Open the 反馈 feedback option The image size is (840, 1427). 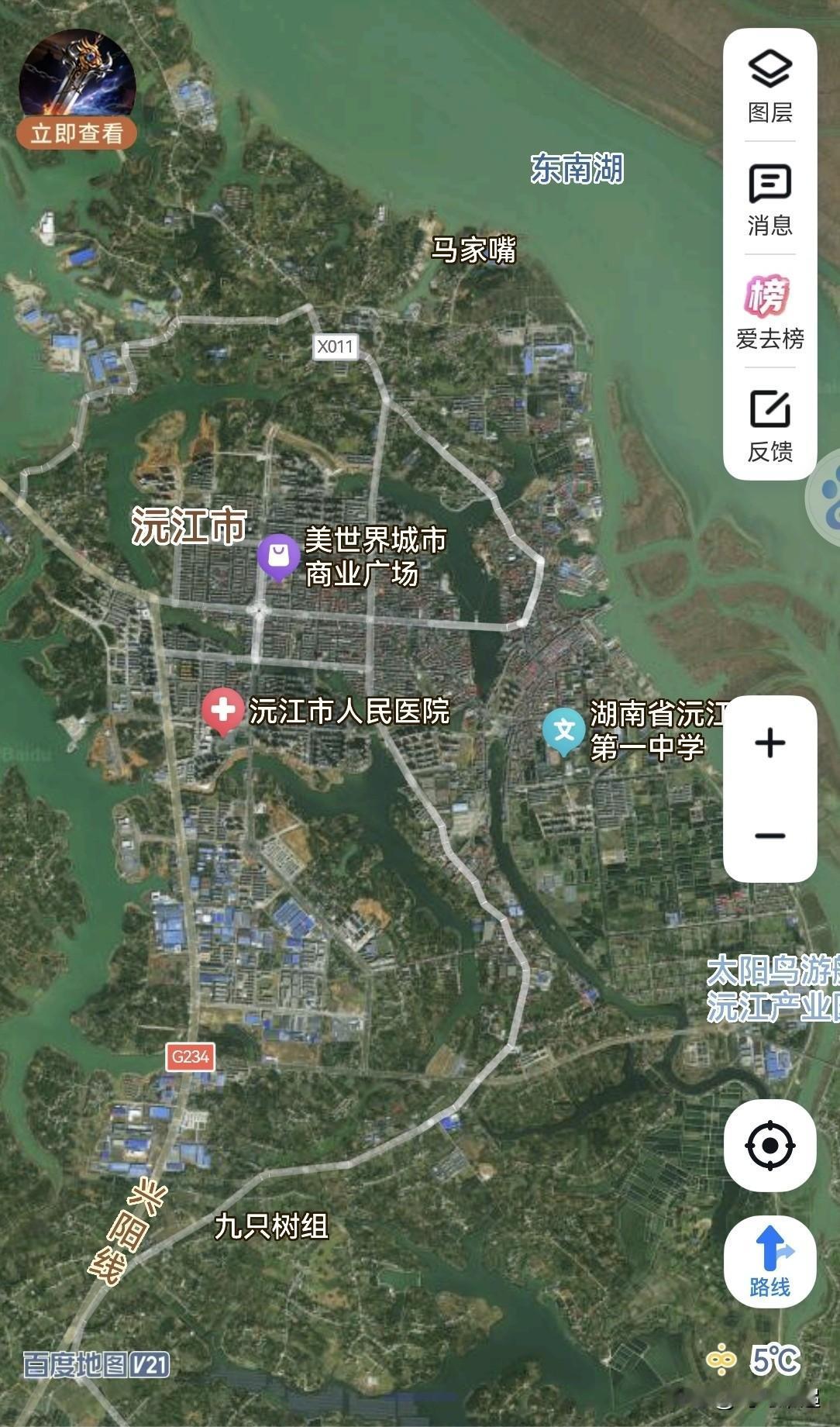pyautogui.click(x=769, y=426)
